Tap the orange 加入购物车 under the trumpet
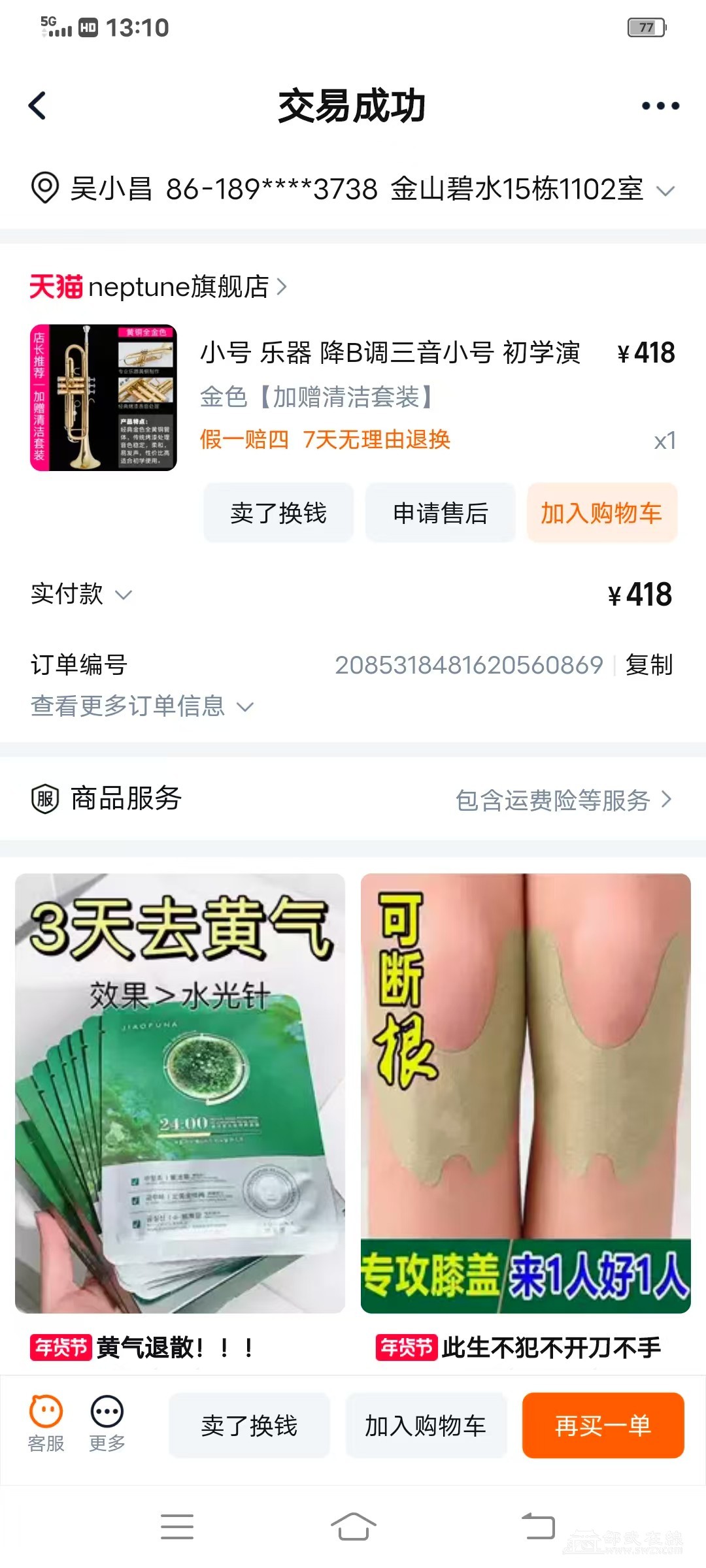 pos(601,513)
